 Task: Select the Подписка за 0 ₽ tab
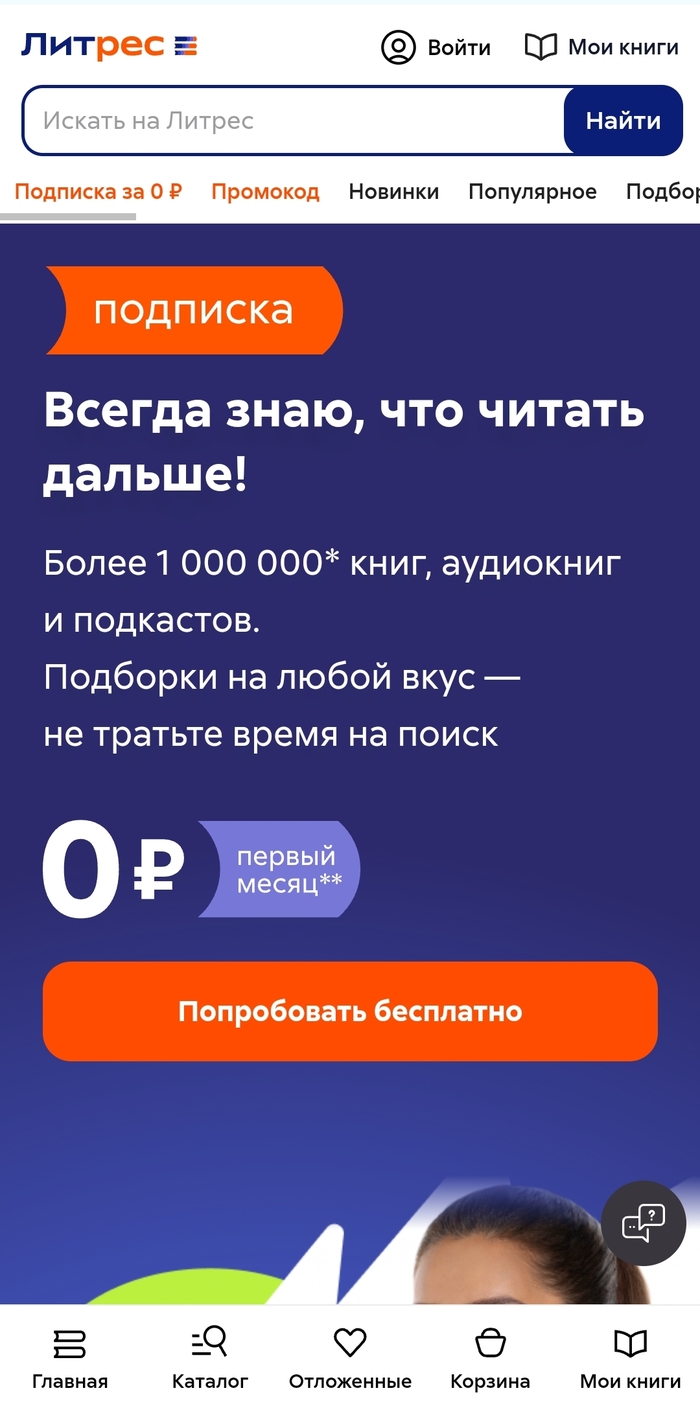click(98, 192)
